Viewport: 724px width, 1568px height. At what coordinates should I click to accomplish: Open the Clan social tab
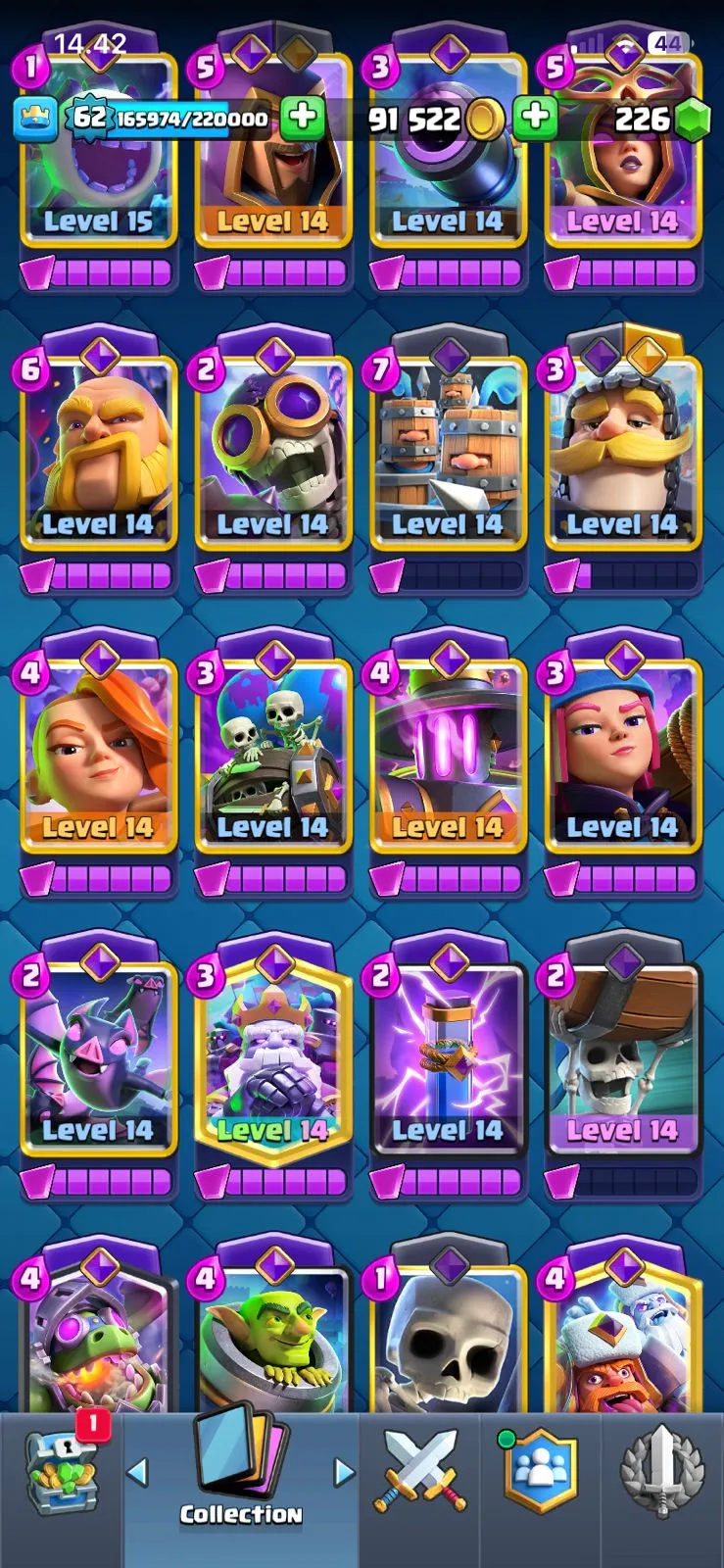click(x=540, y=1470)
